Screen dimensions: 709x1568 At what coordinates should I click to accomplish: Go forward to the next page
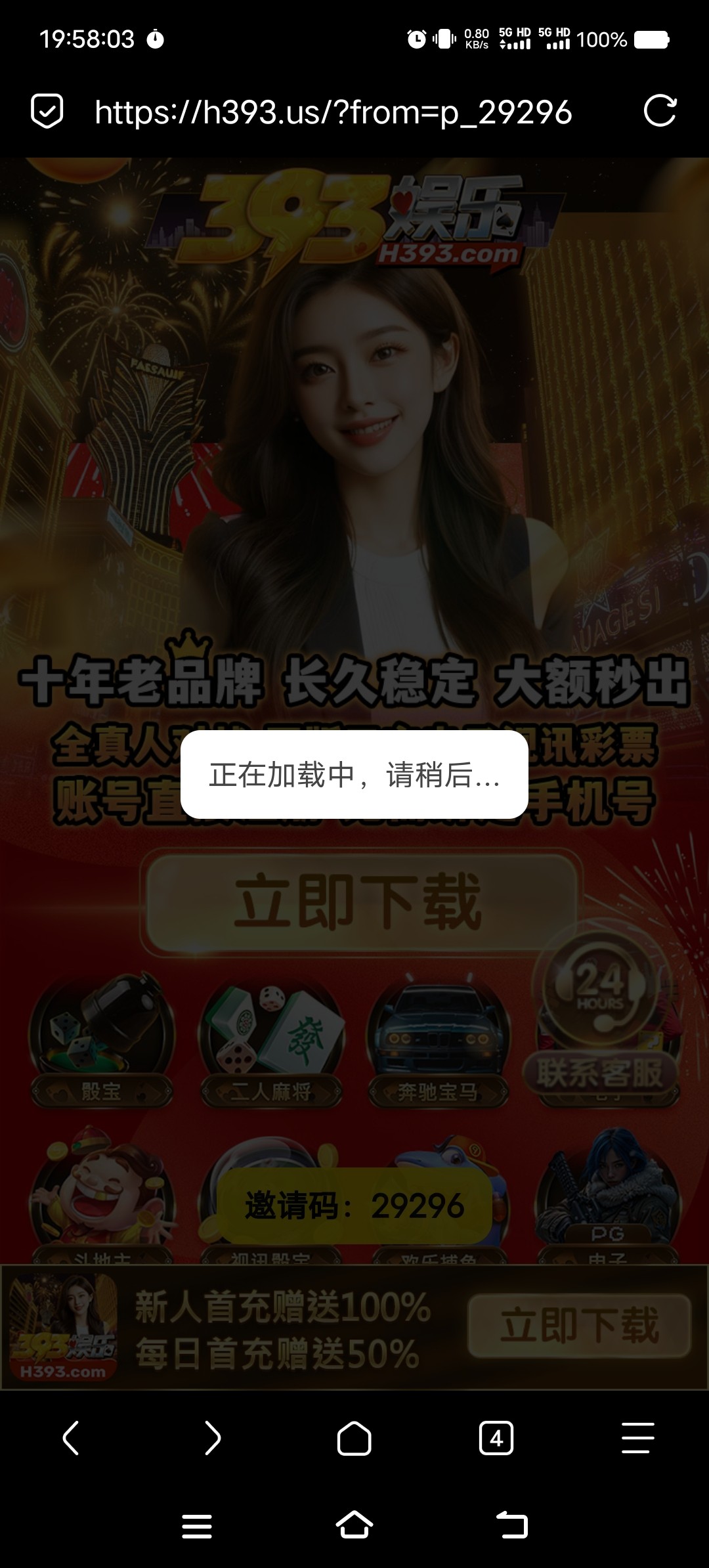coord(213,1438)
